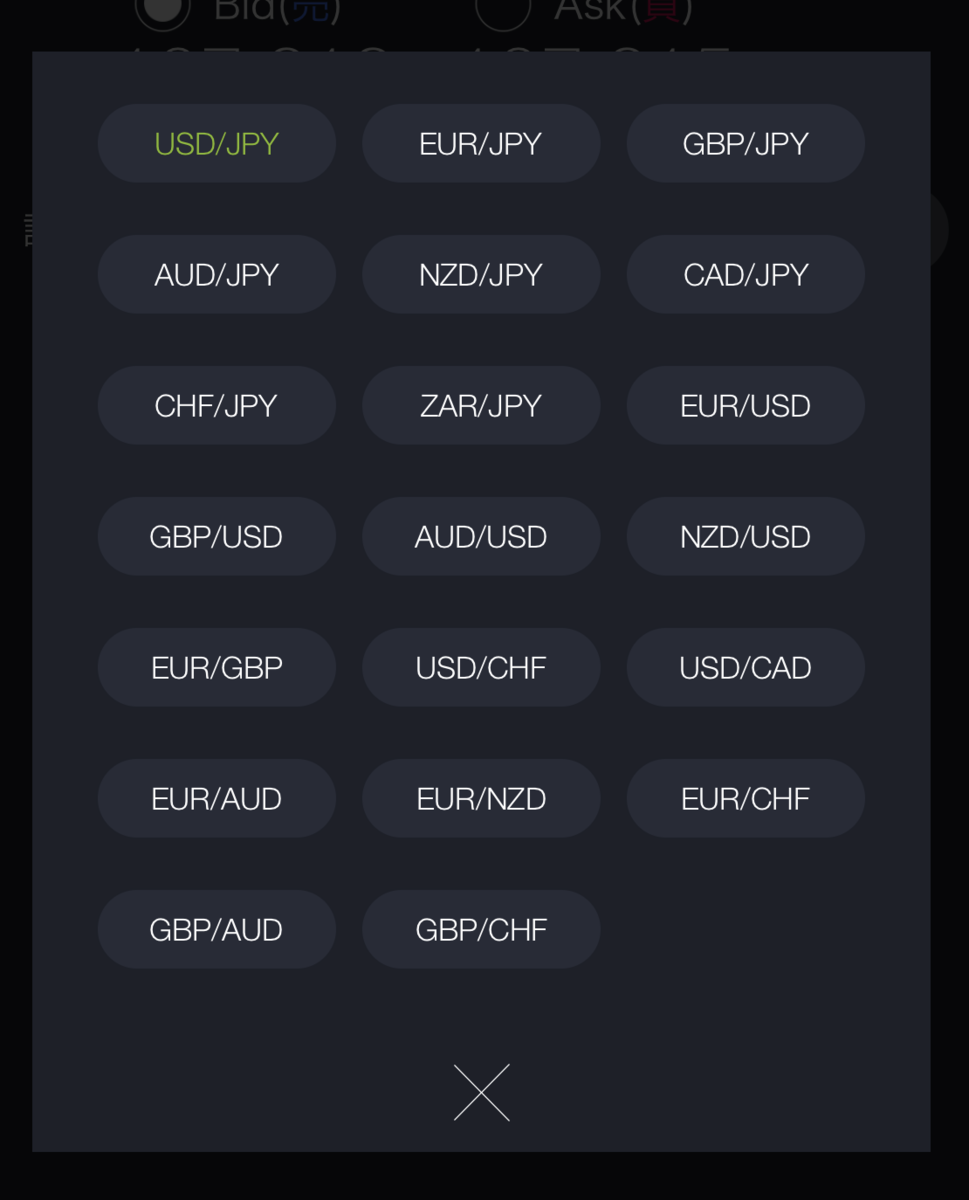Select CHF/JPY currency pair
Image resolution: width=969 pixels, height=1200 pixels.
pyautogui.click(x=216, y=406)
